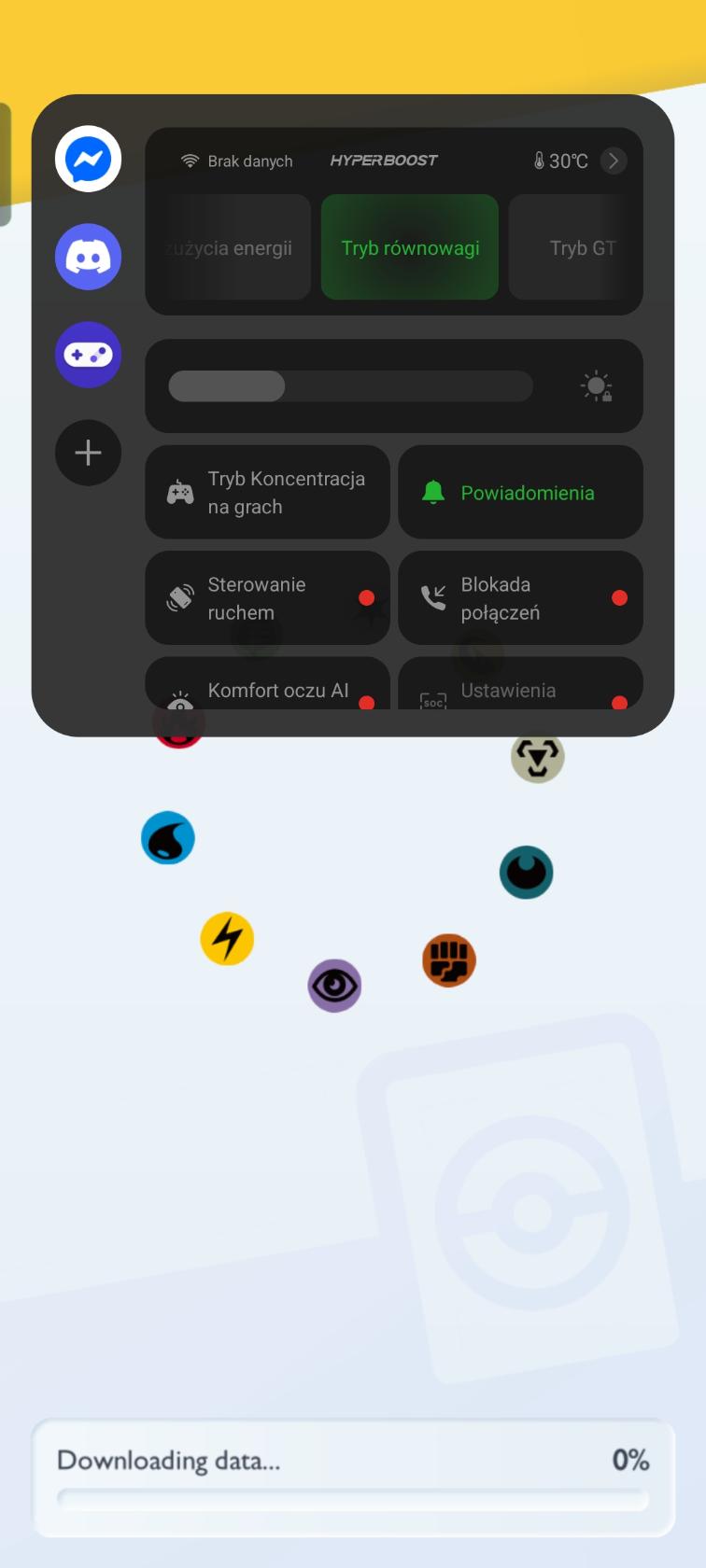Image resolution: width=706 pixels, height=1568 pixels.
Task: Switch to Tryb GT mode
Action: click(x=575, y=247)
